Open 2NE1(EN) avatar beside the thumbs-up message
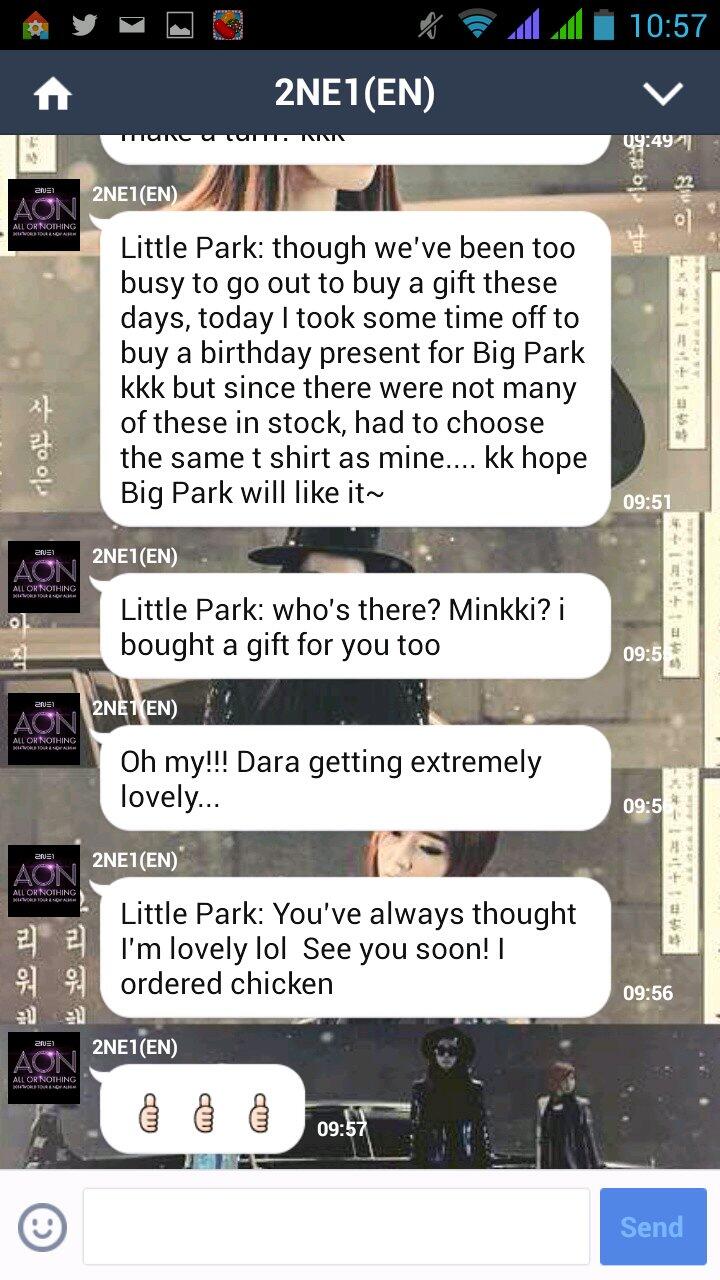Image resolution: width=720 pixels, height=1280 pixels. click(44, 1068)
